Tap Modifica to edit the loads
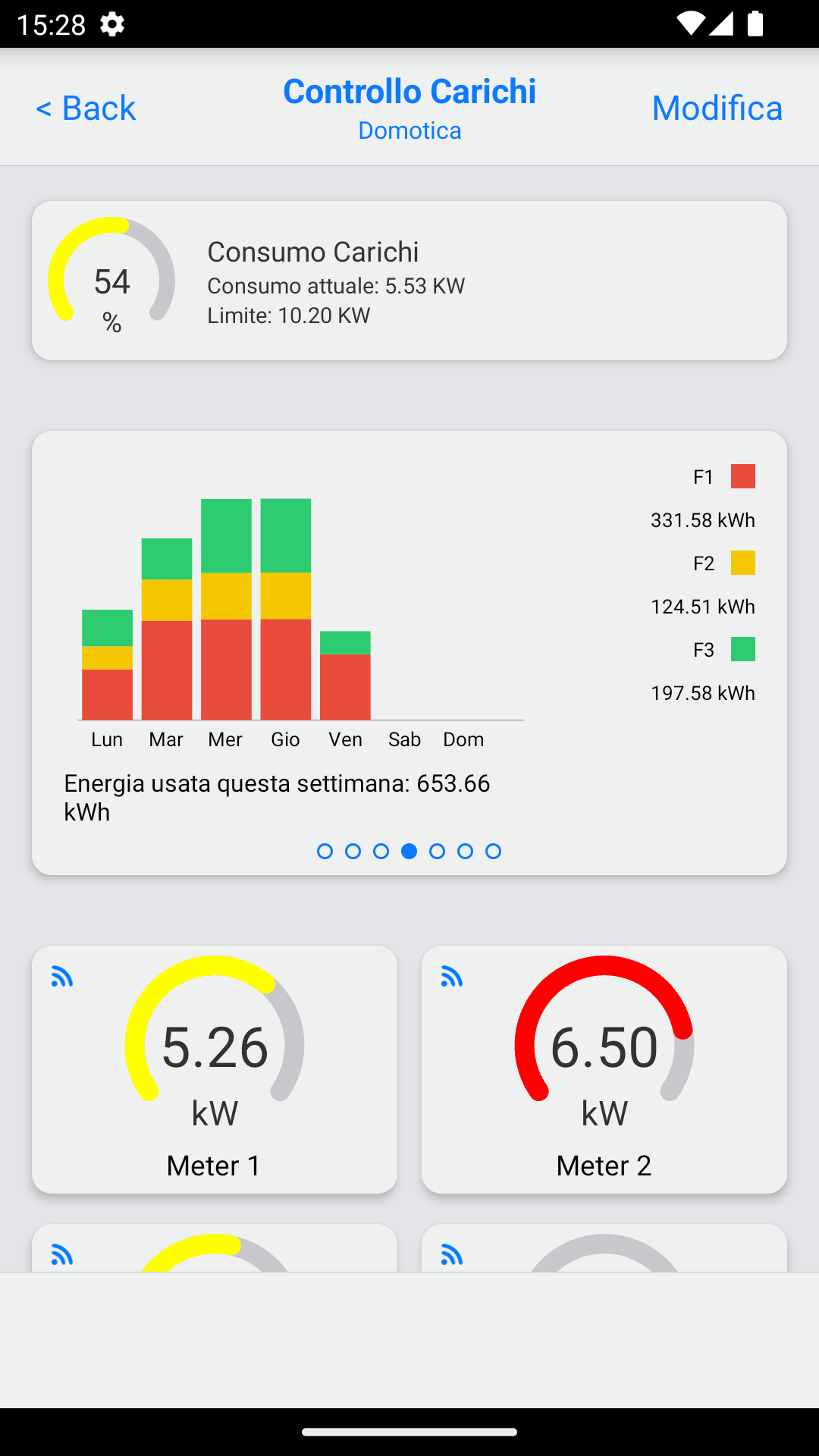The width and height of the screenshot is (819, 1456). pos(717,108)
